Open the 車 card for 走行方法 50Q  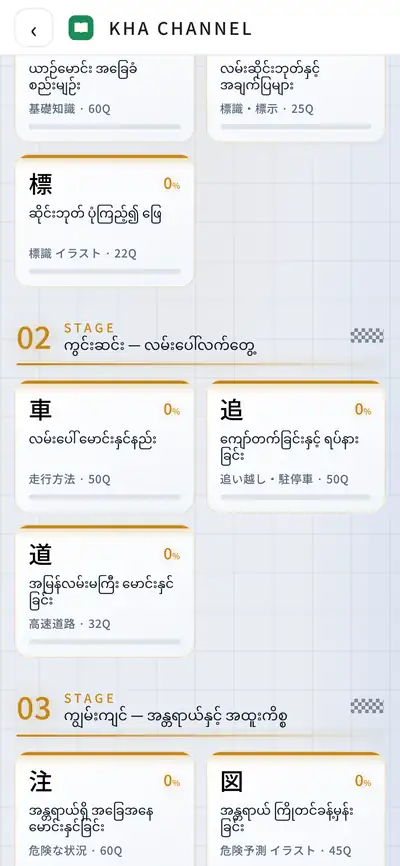click(x=104, y=446)
